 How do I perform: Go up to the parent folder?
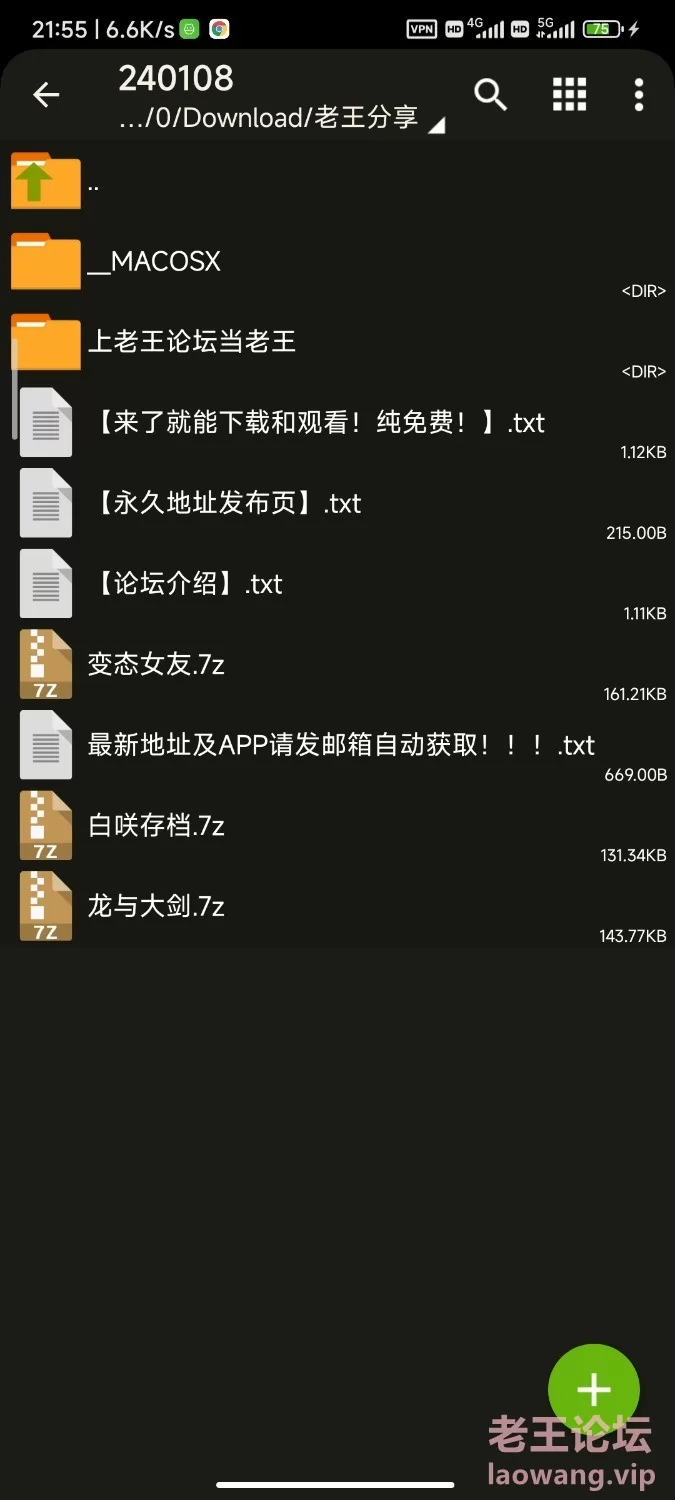(x=337, y=182)
